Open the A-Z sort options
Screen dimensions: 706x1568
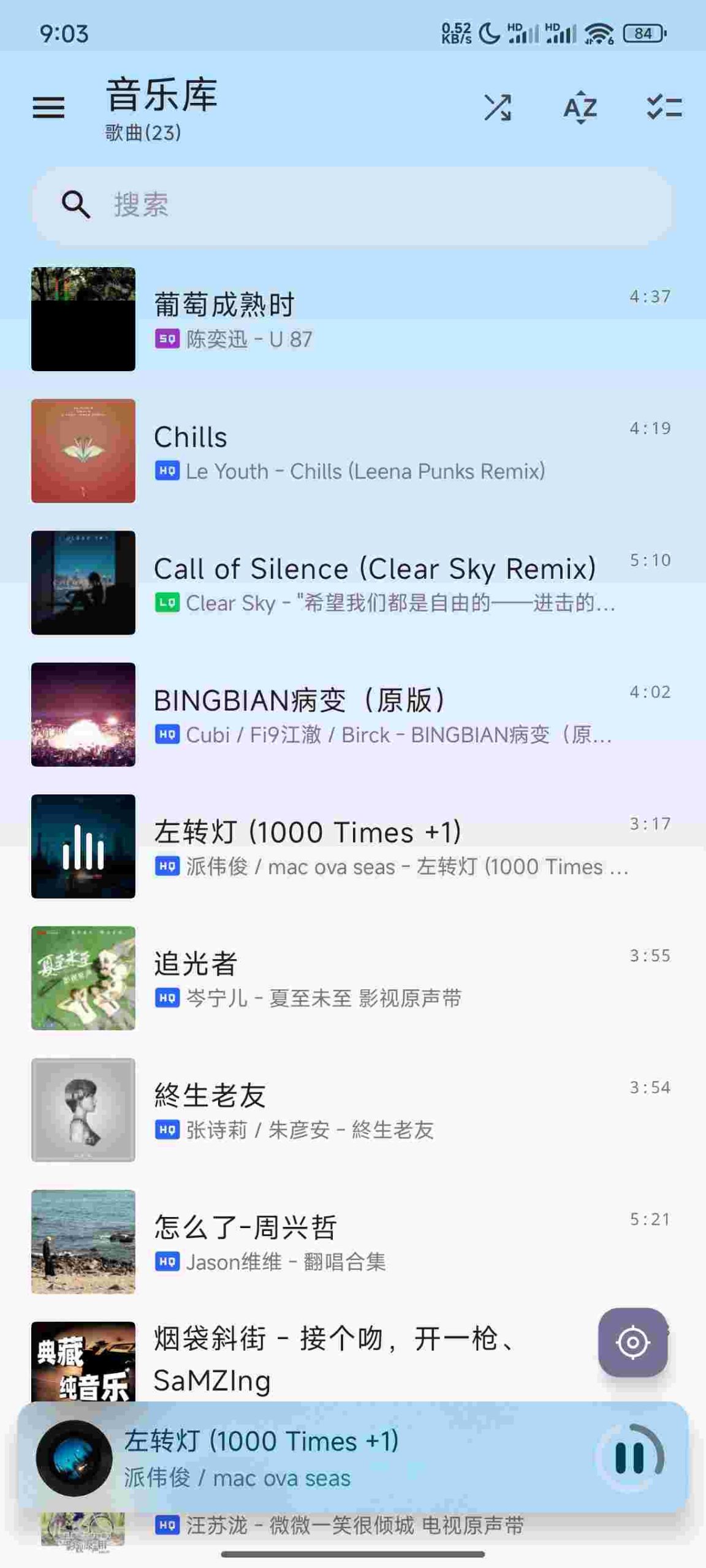[x=580, y=107]
